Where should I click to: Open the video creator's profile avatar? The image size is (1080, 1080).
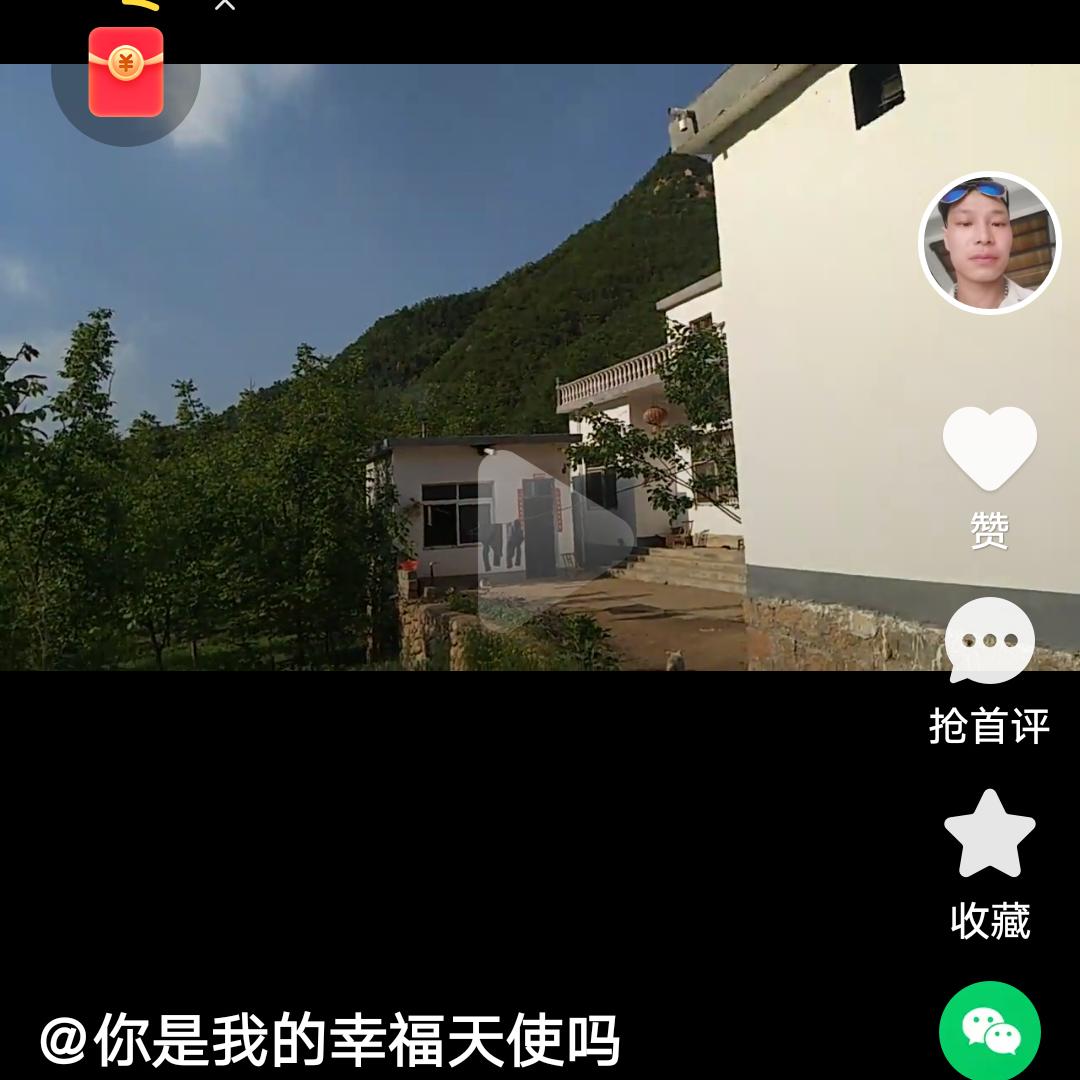point(989,243)
